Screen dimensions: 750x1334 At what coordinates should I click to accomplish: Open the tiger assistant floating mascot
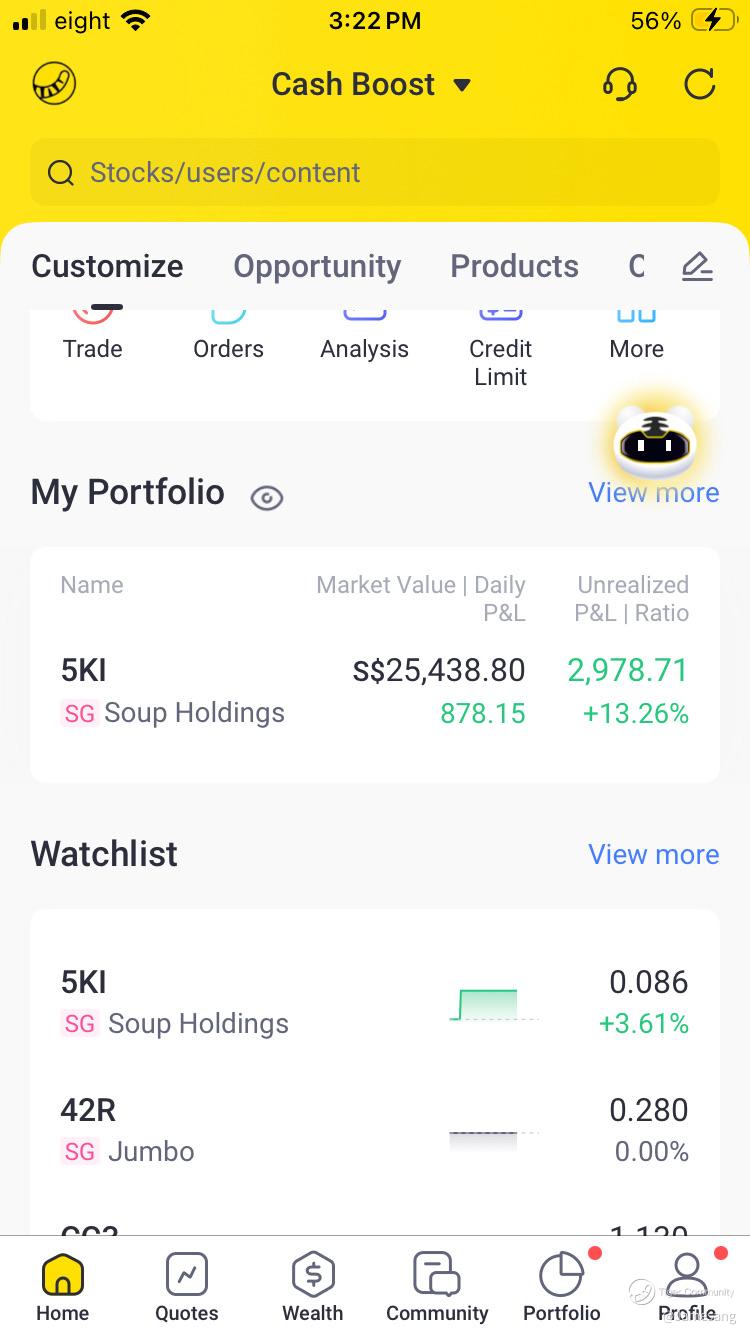(654, 443)
